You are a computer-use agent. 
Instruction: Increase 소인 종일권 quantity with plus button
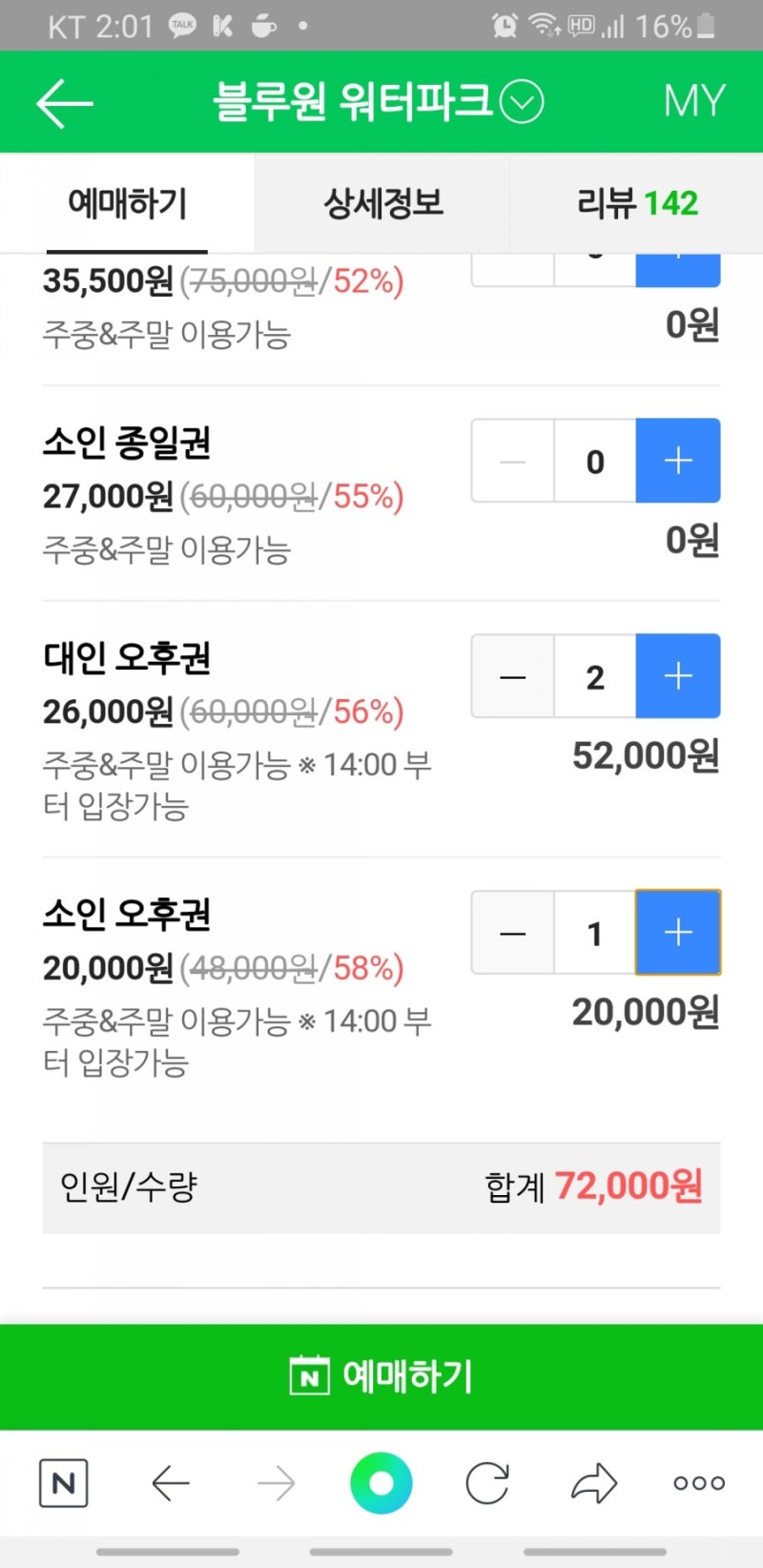(x=677, y=461)
